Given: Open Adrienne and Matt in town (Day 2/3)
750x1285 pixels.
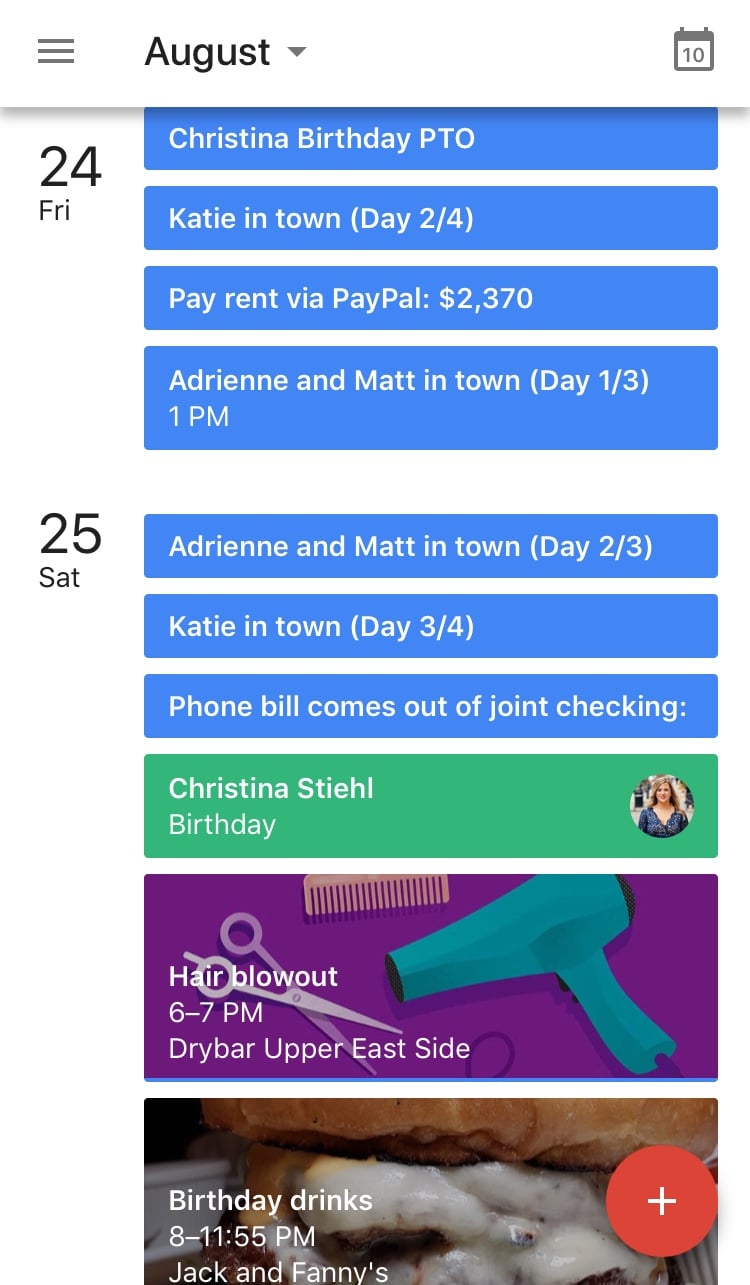Looking at the screenshot, I should click(431, 546).
